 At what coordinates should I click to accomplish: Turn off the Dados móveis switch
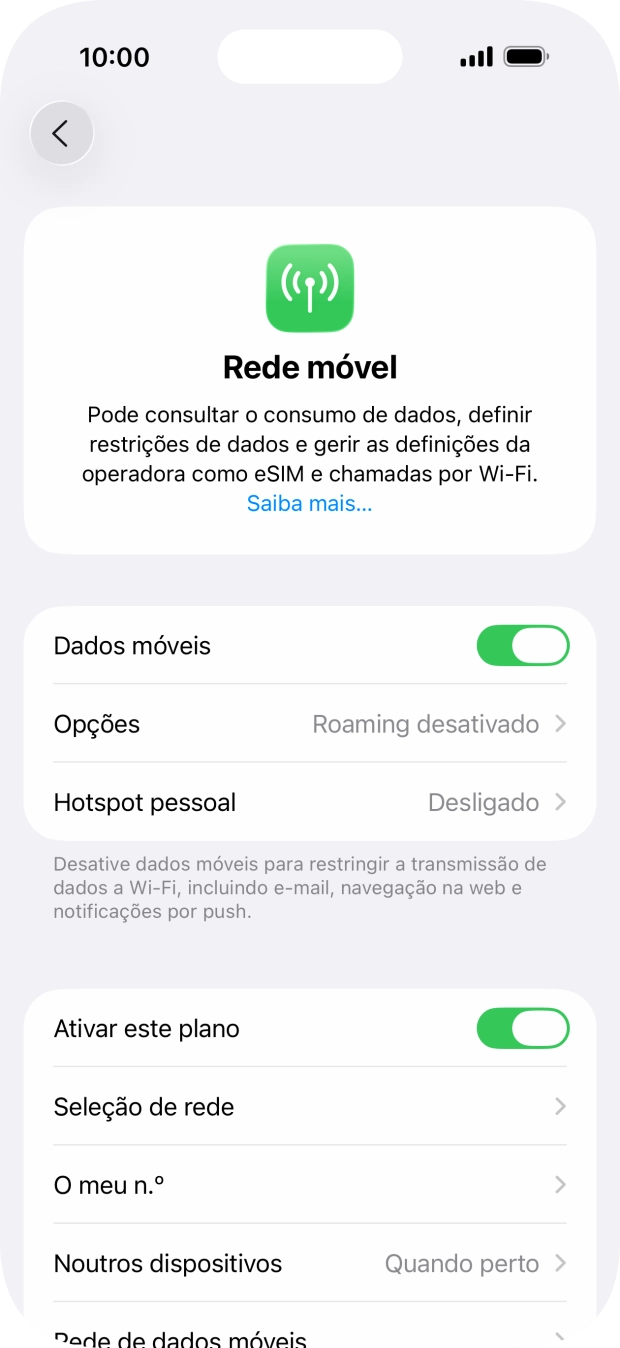[x=522, y=646]
